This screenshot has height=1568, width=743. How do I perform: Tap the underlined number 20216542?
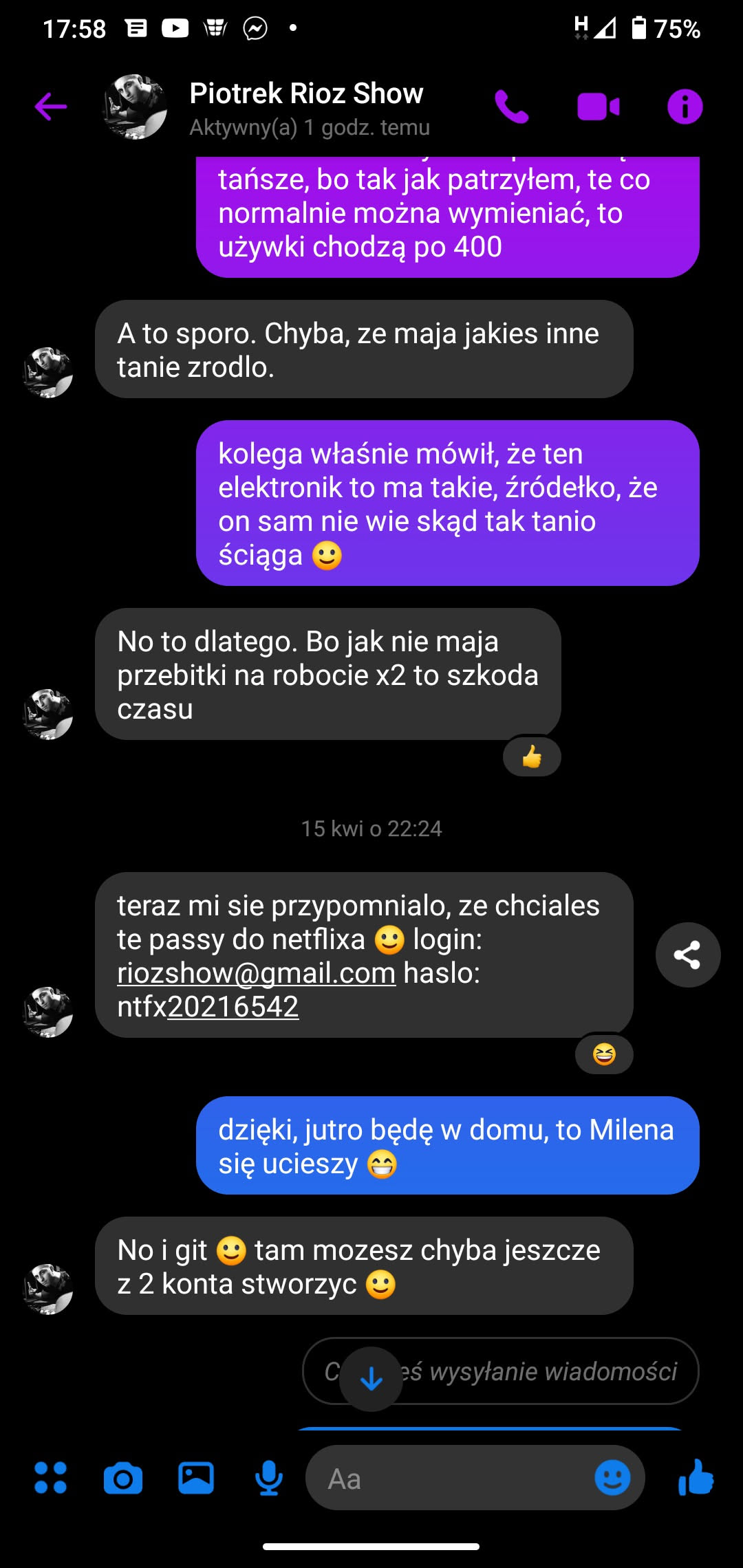click(233, 1007)
